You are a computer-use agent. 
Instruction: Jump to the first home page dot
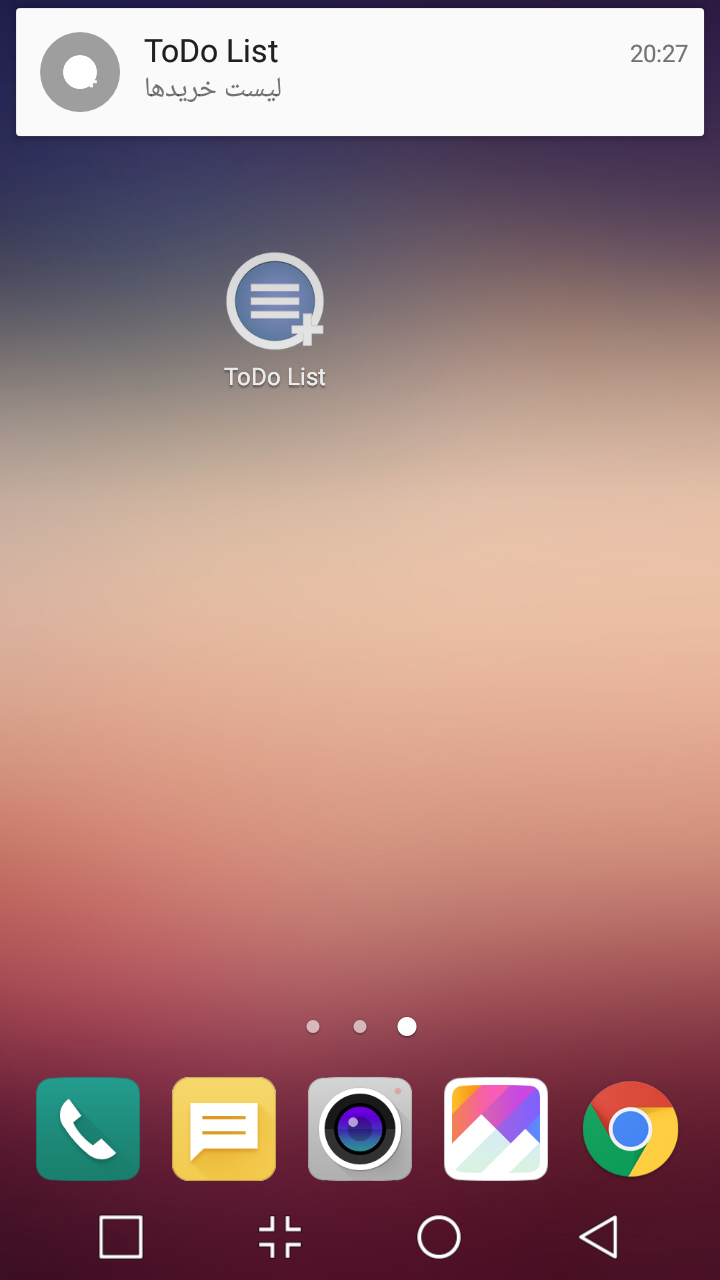(313, 1027)
